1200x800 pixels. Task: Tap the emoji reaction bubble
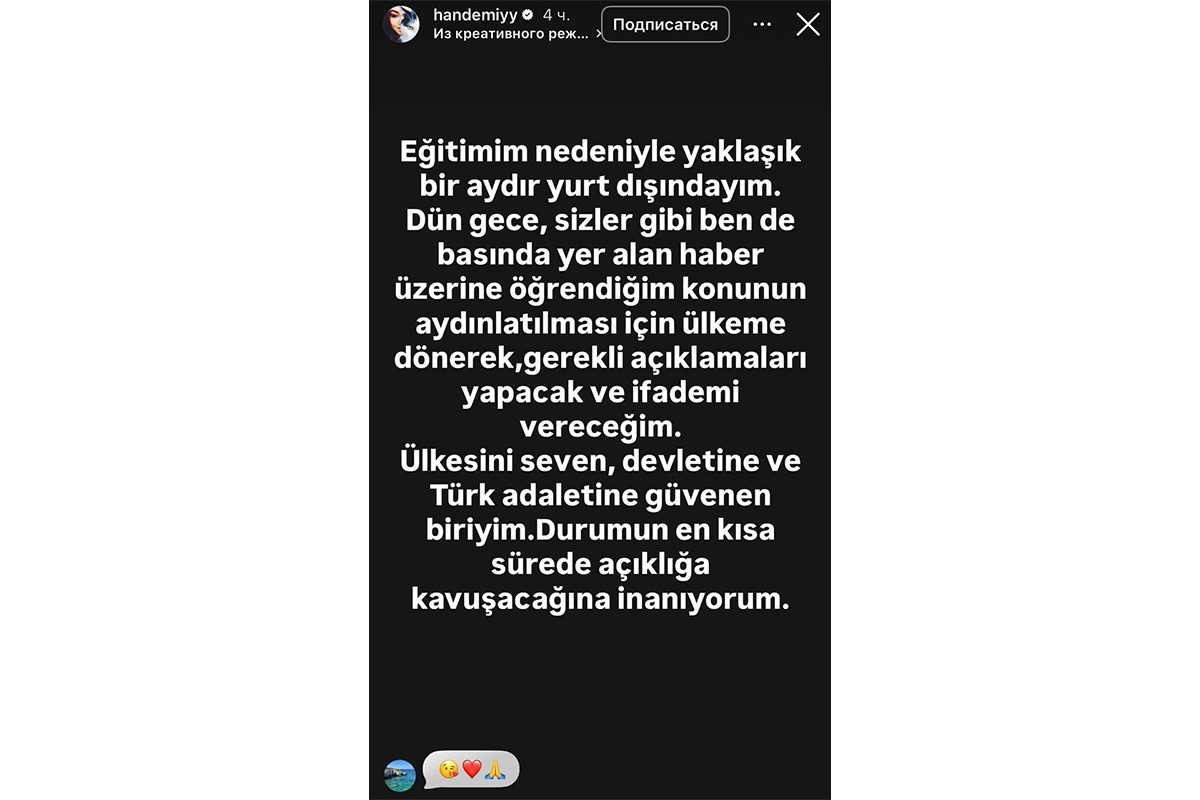pyautogui.click(x=470, y=770)
